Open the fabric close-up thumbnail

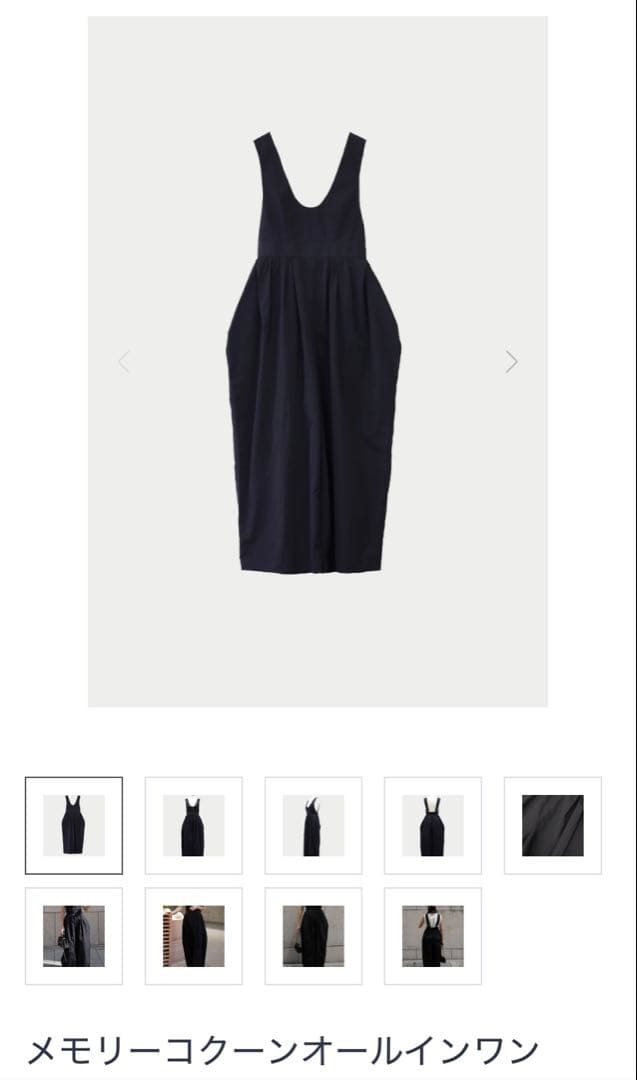[x=552, y=825]
